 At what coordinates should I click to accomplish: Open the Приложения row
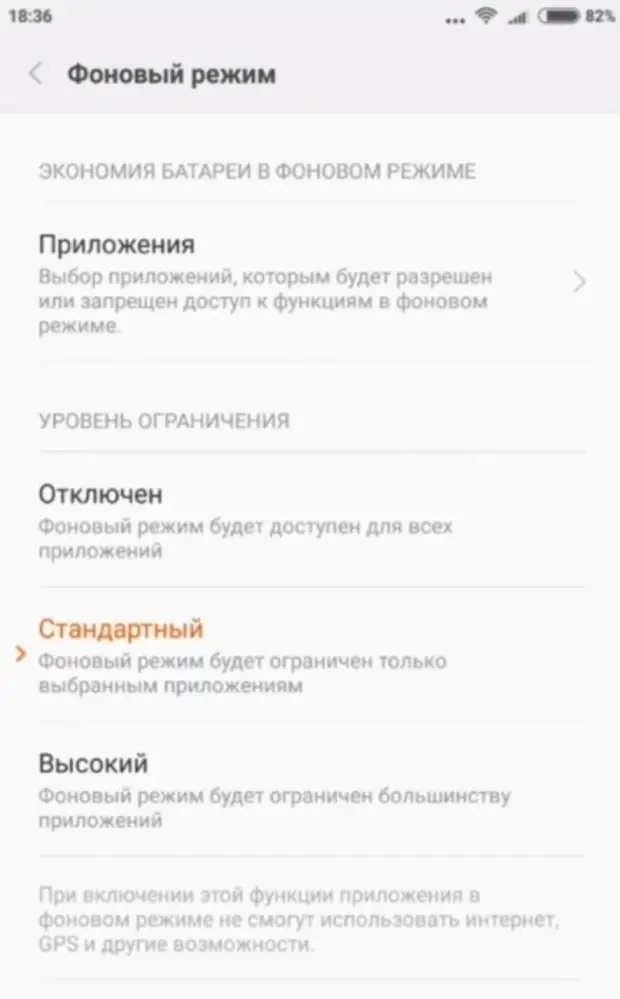310,283
